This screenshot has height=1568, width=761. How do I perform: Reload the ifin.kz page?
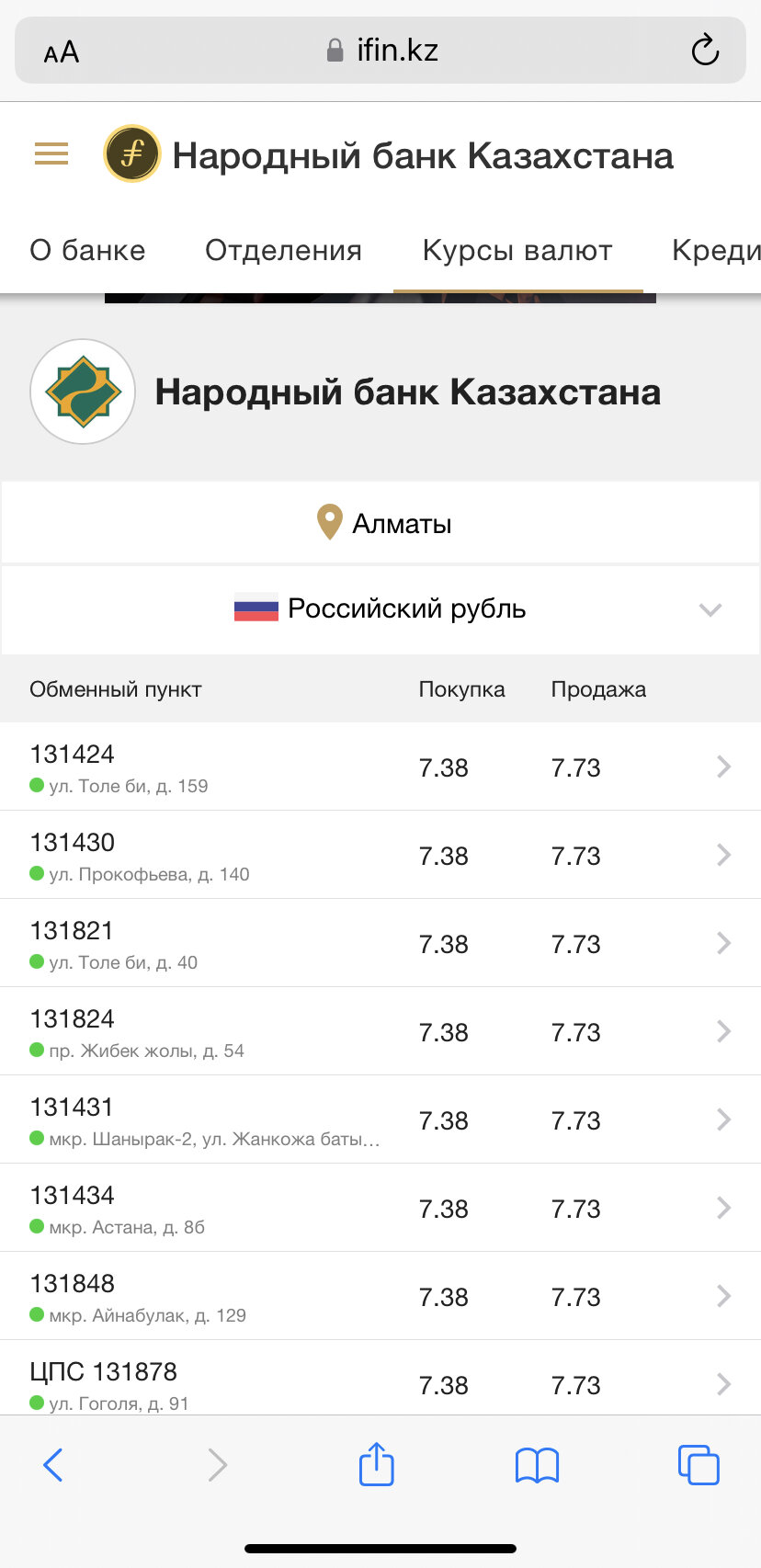click(704, 50)
